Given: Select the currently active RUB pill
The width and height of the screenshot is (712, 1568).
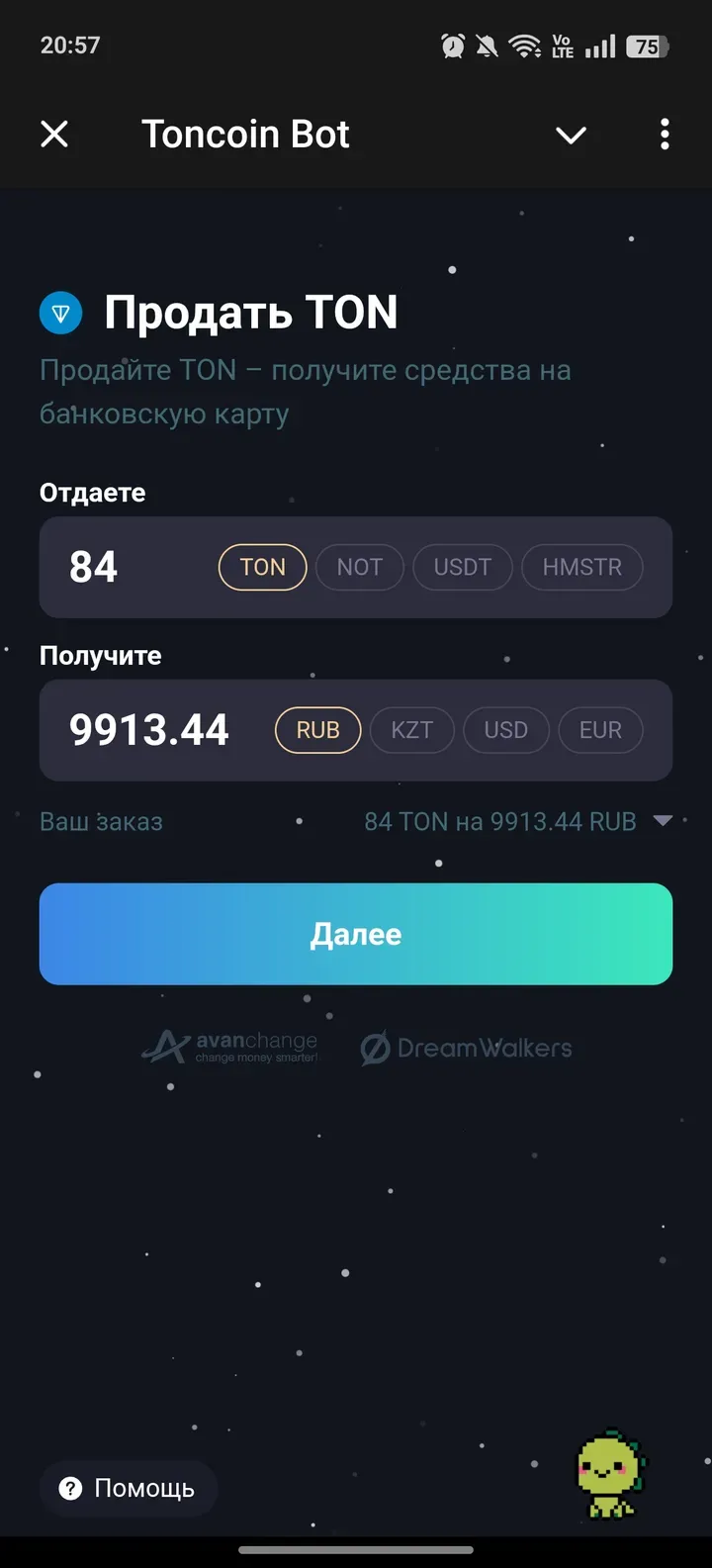Looking at the screenshot, I should tap(317, 729).
